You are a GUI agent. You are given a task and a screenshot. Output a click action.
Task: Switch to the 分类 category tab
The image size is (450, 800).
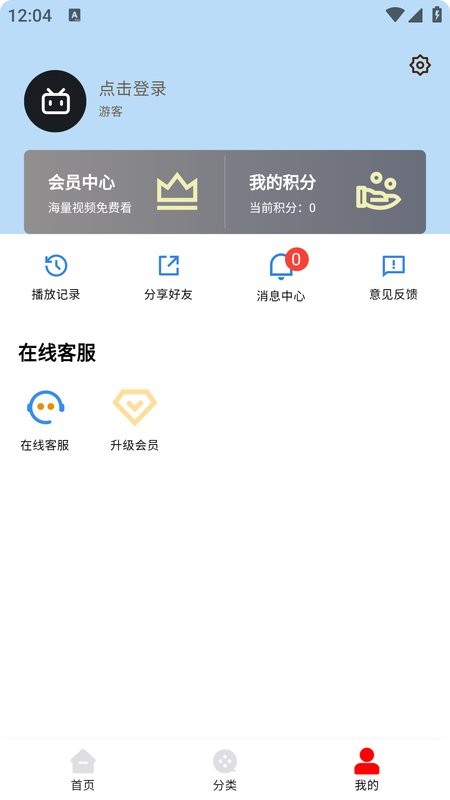(x=224, y=769)
